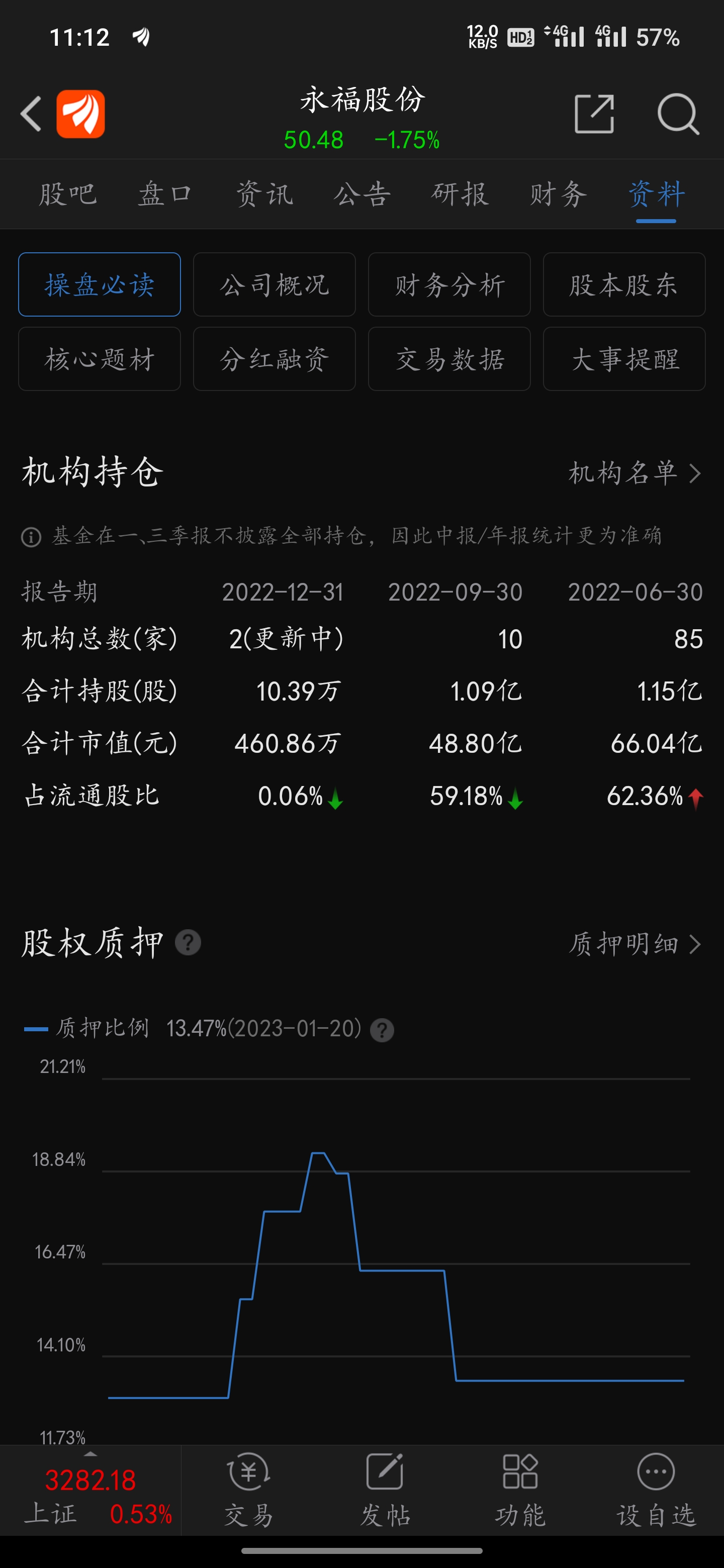Tap the share icon next to search
Screen dimensions: 724x1568
[x=594, y=115]
